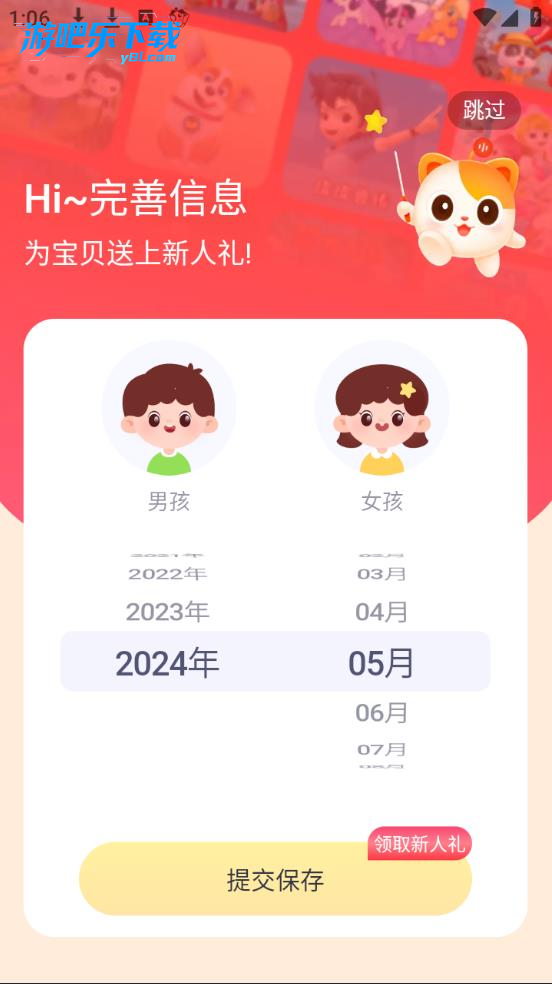Pick 06月 in the month picker
552x984 pixels.
pyautogui.click(x=381, y=712)
